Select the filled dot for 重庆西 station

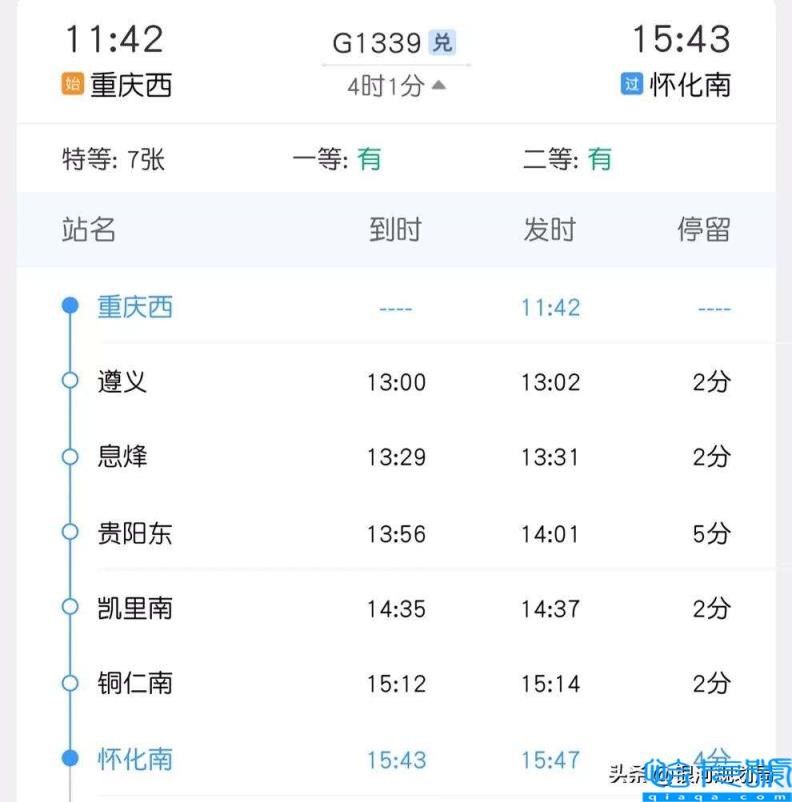[70, 304]
